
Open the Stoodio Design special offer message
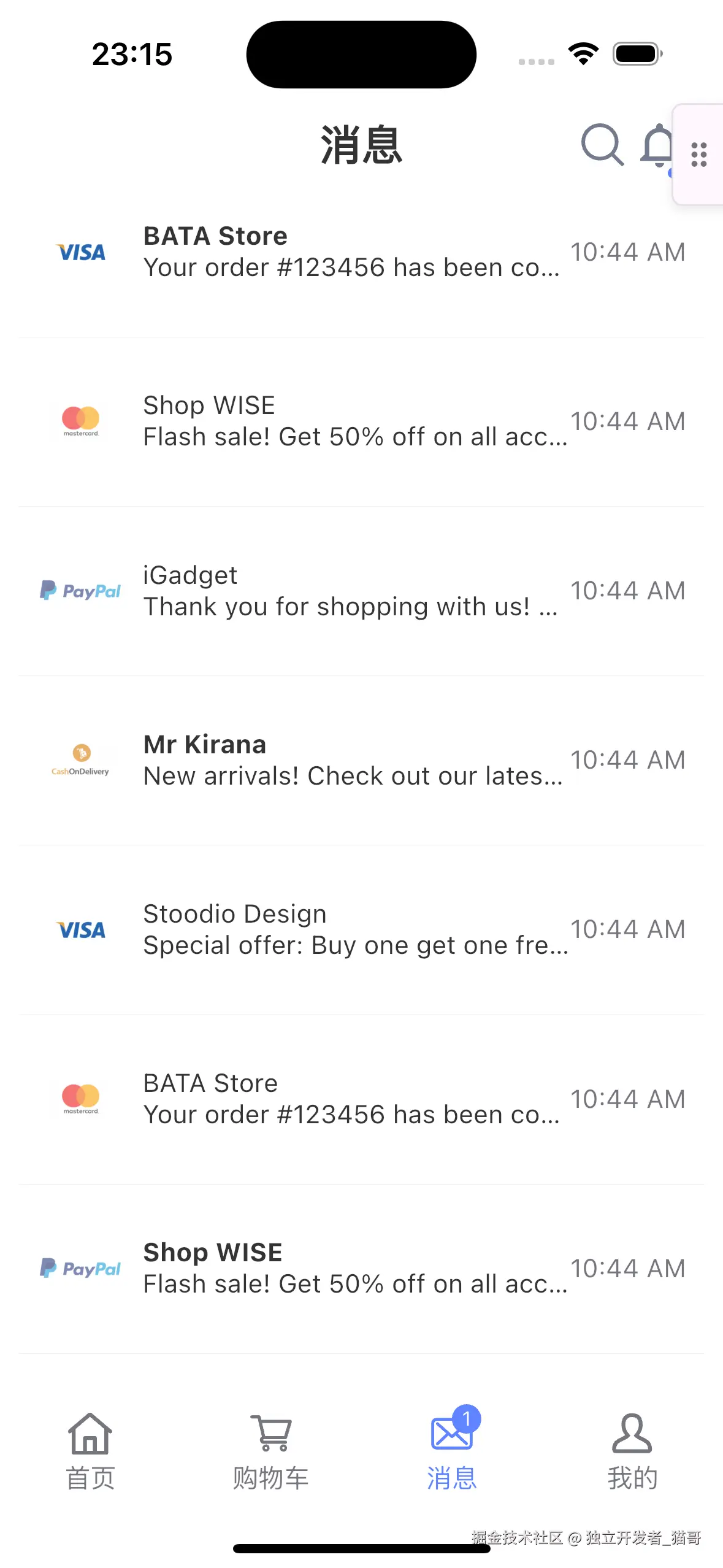361,929
